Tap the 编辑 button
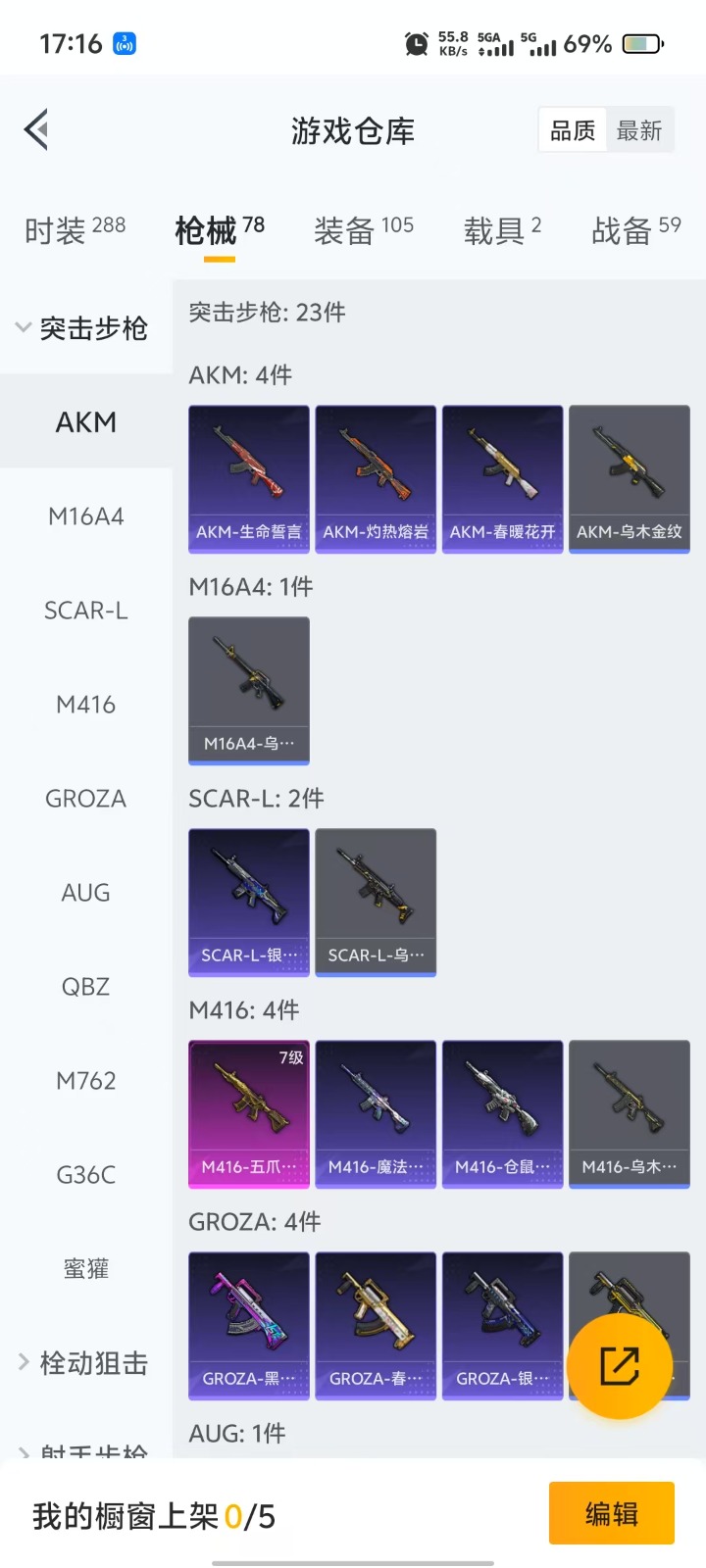This screenshot has height=1568, width=706. (611, 1514)
